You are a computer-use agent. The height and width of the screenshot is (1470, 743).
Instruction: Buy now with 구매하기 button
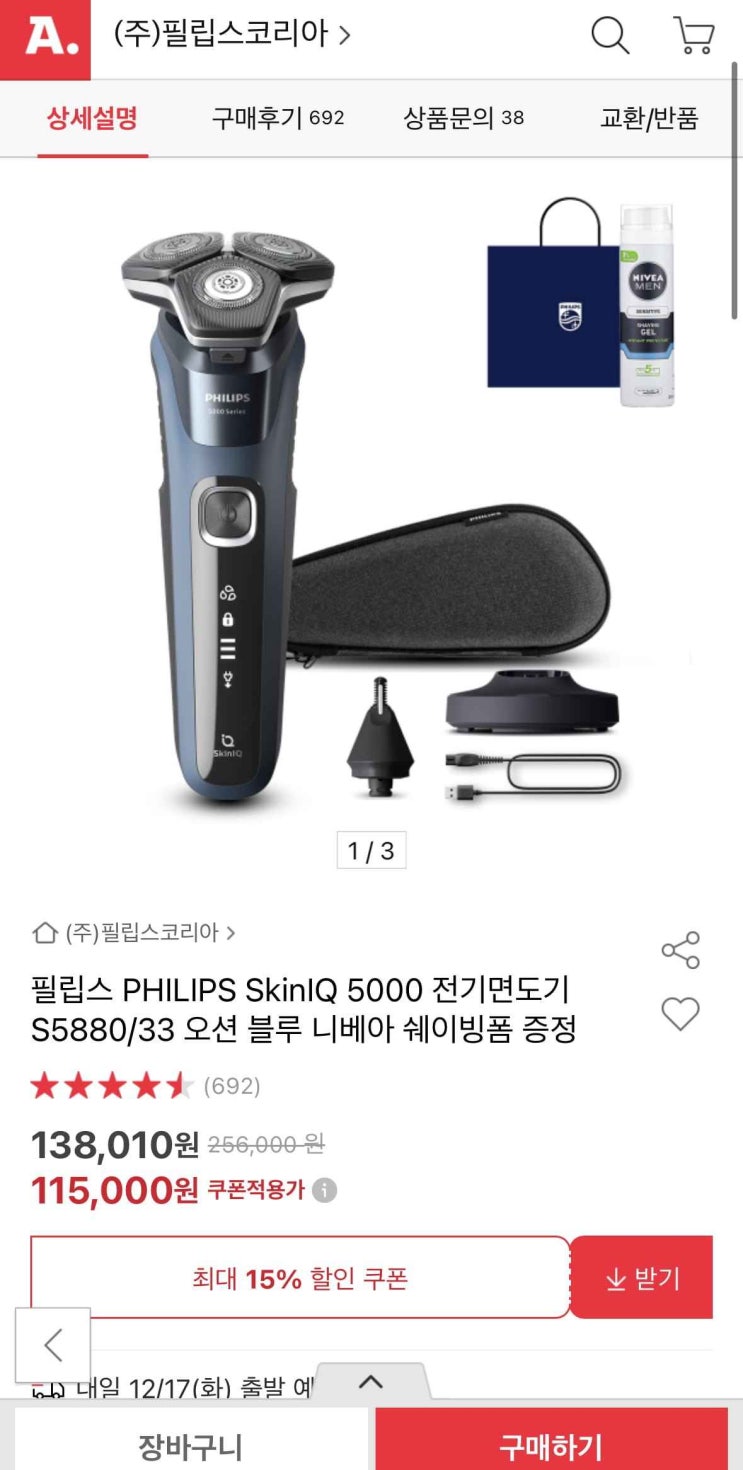[551, 1445]
